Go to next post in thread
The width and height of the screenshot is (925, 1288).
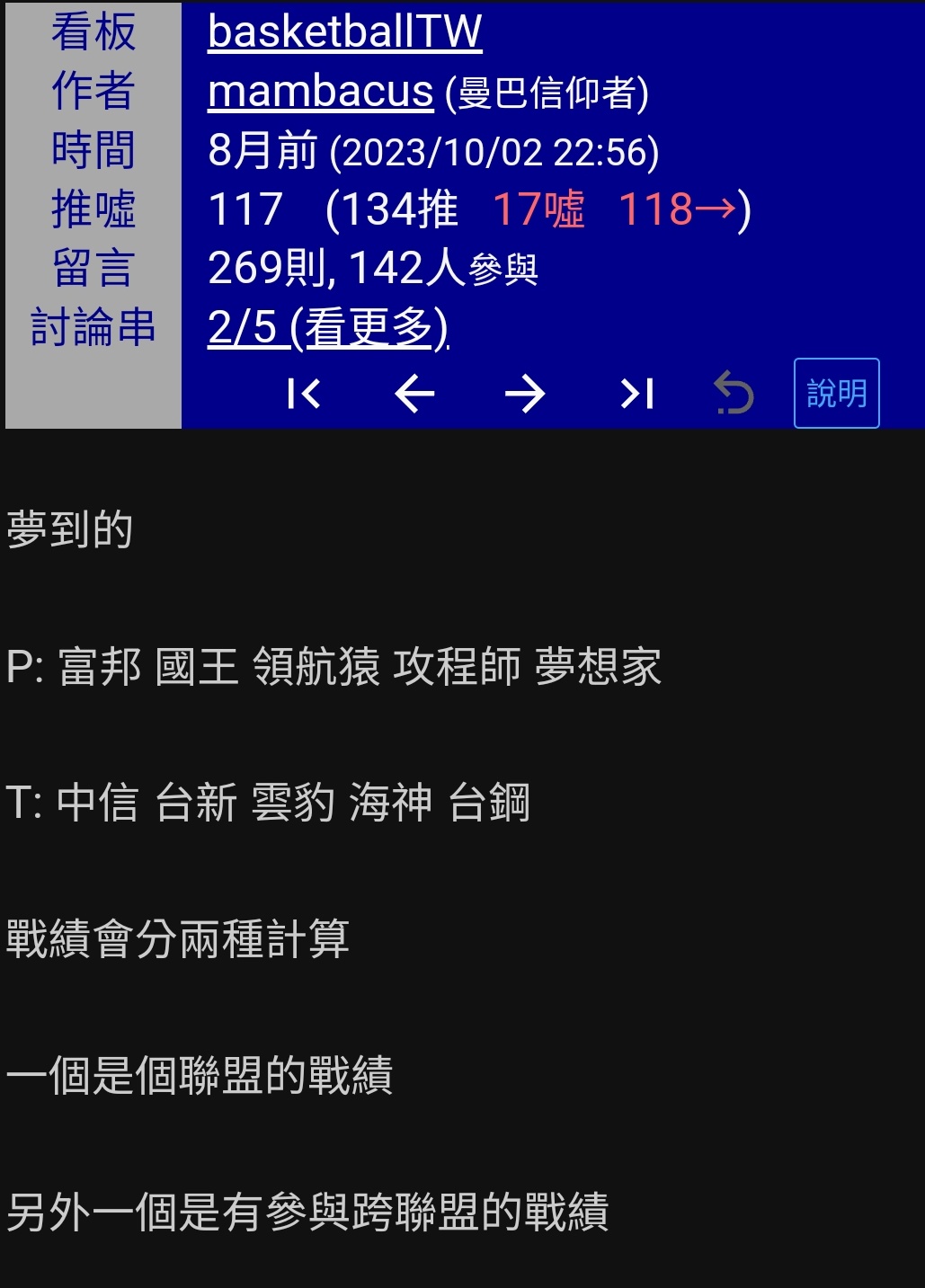(x=525, y=394)
